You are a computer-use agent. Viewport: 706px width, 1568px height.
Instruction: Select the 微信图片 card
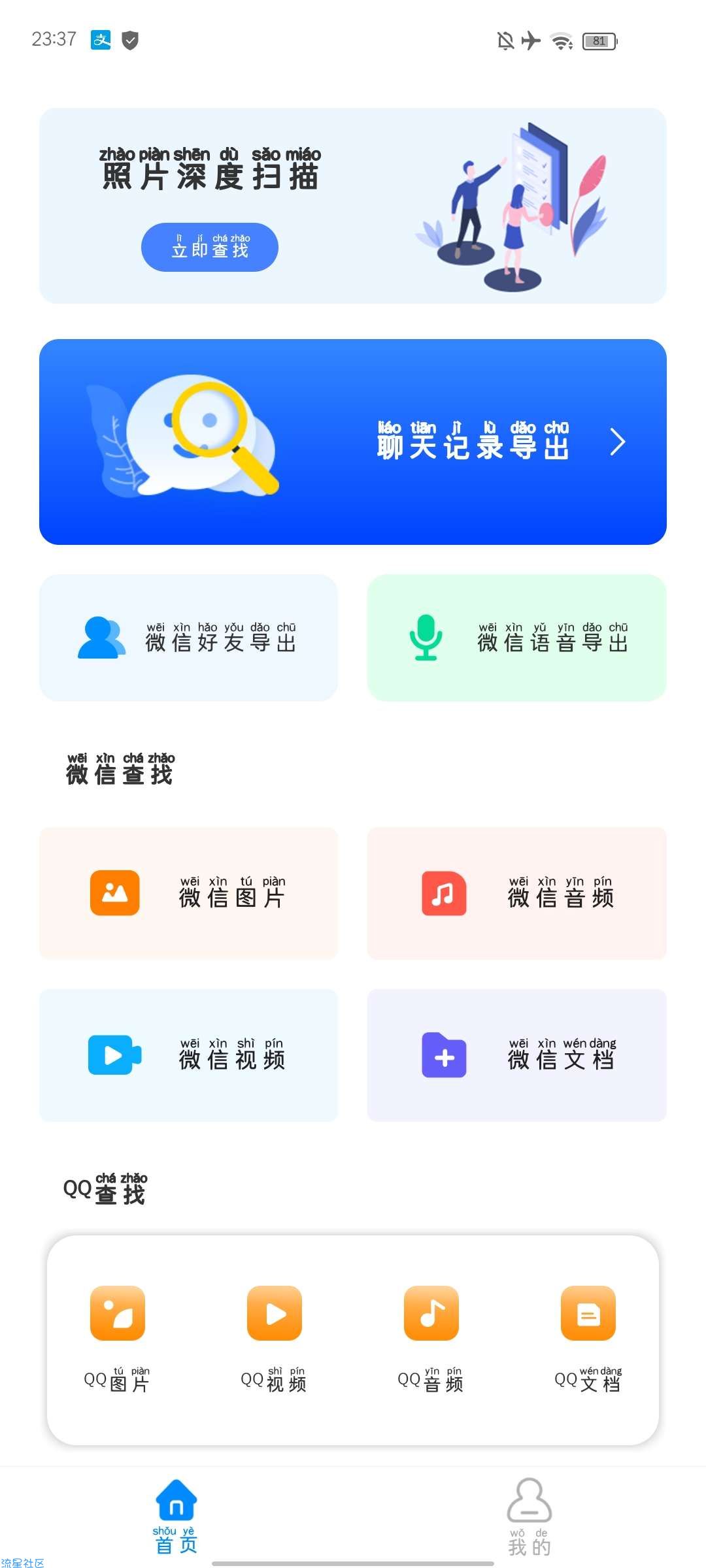(x=188, y=893)
